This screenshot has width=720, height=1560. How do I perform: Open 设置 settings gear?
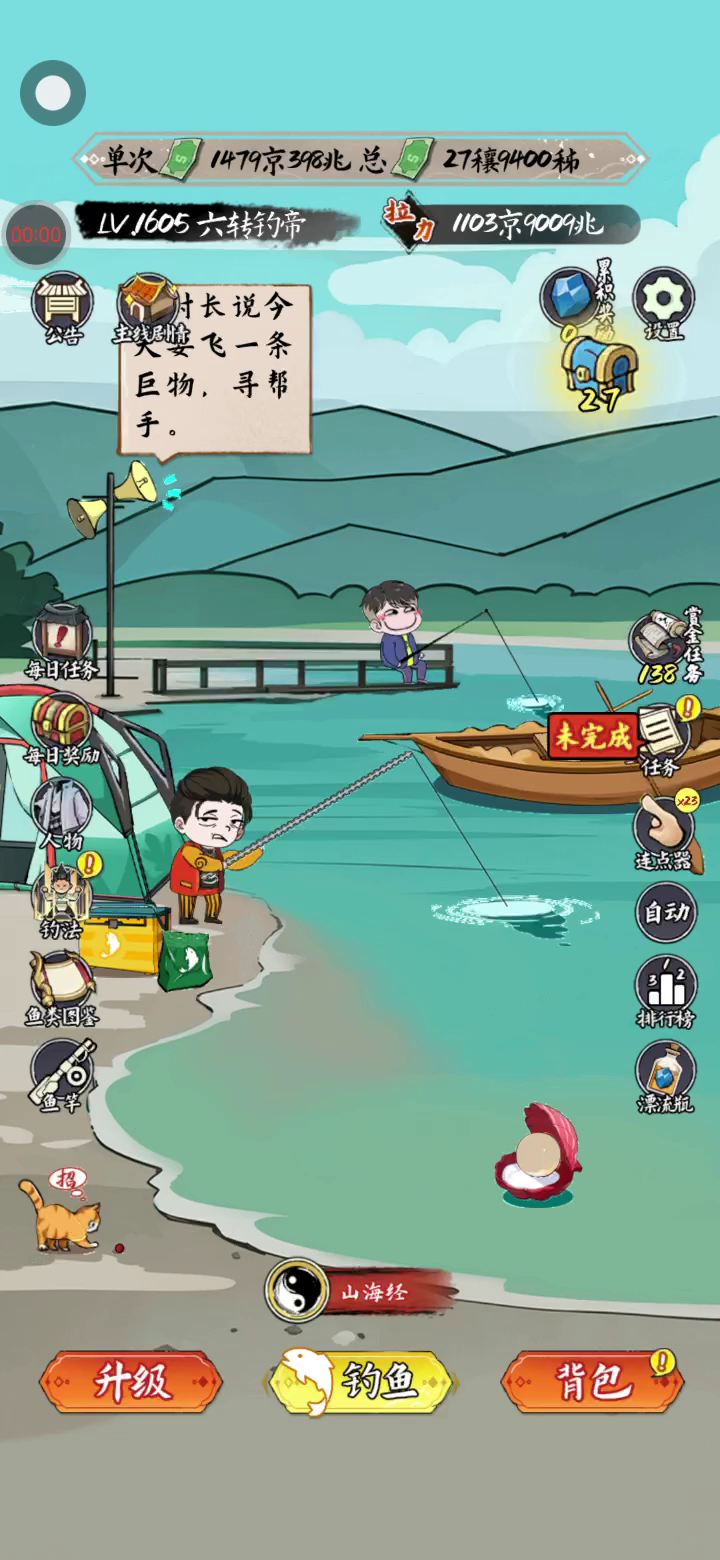664,304
